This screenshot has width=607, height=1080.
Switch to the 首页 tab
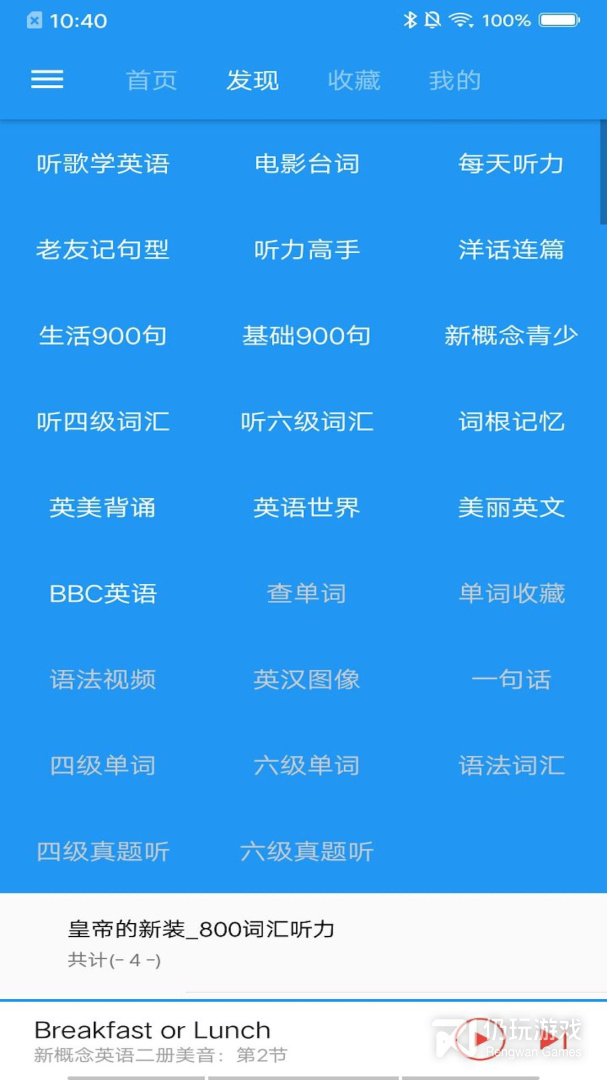[x=151, y=81]
